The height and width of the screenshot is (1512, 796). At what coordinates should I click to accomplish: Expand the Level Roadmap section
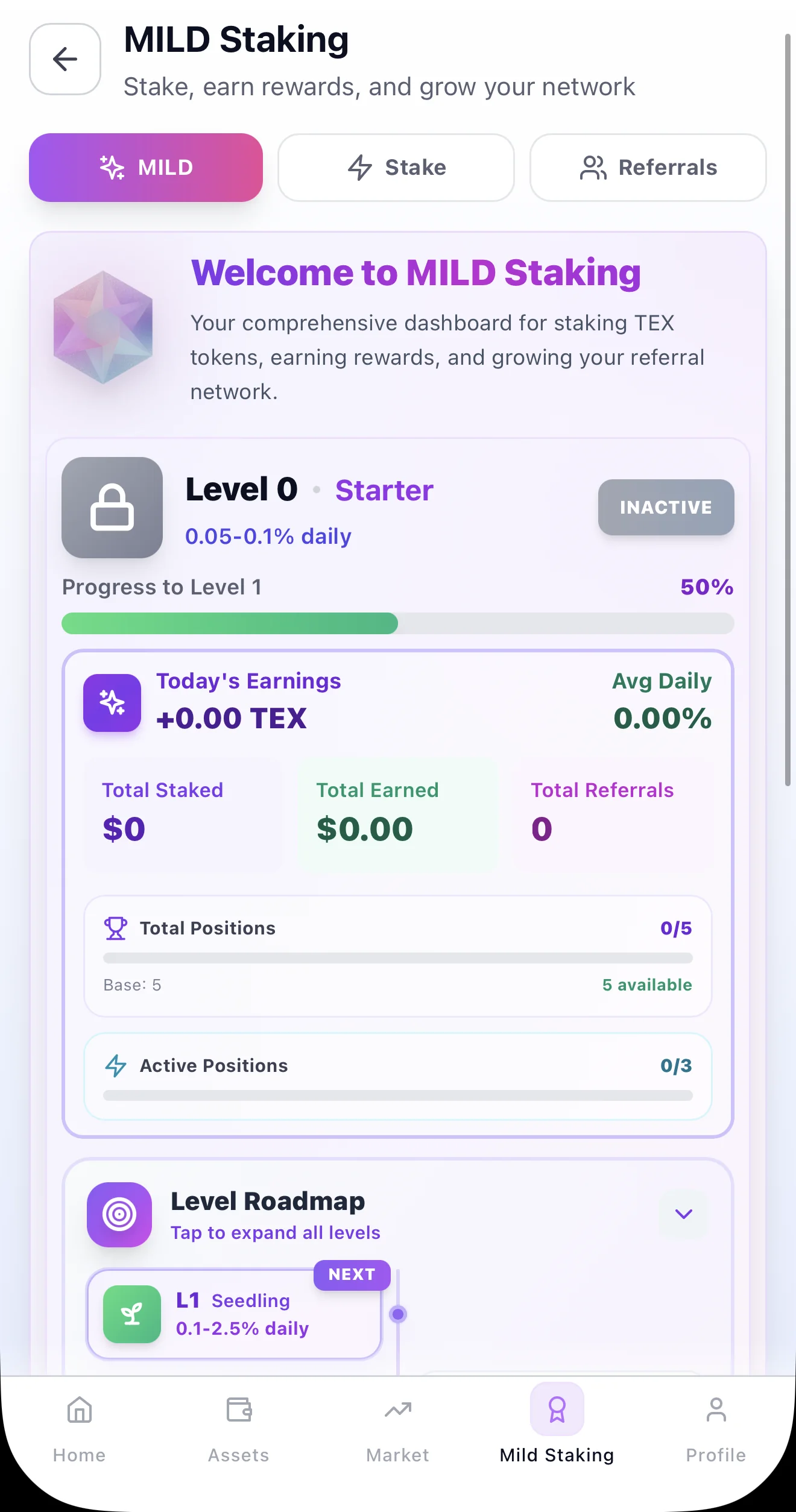(x=683, y=1214)
